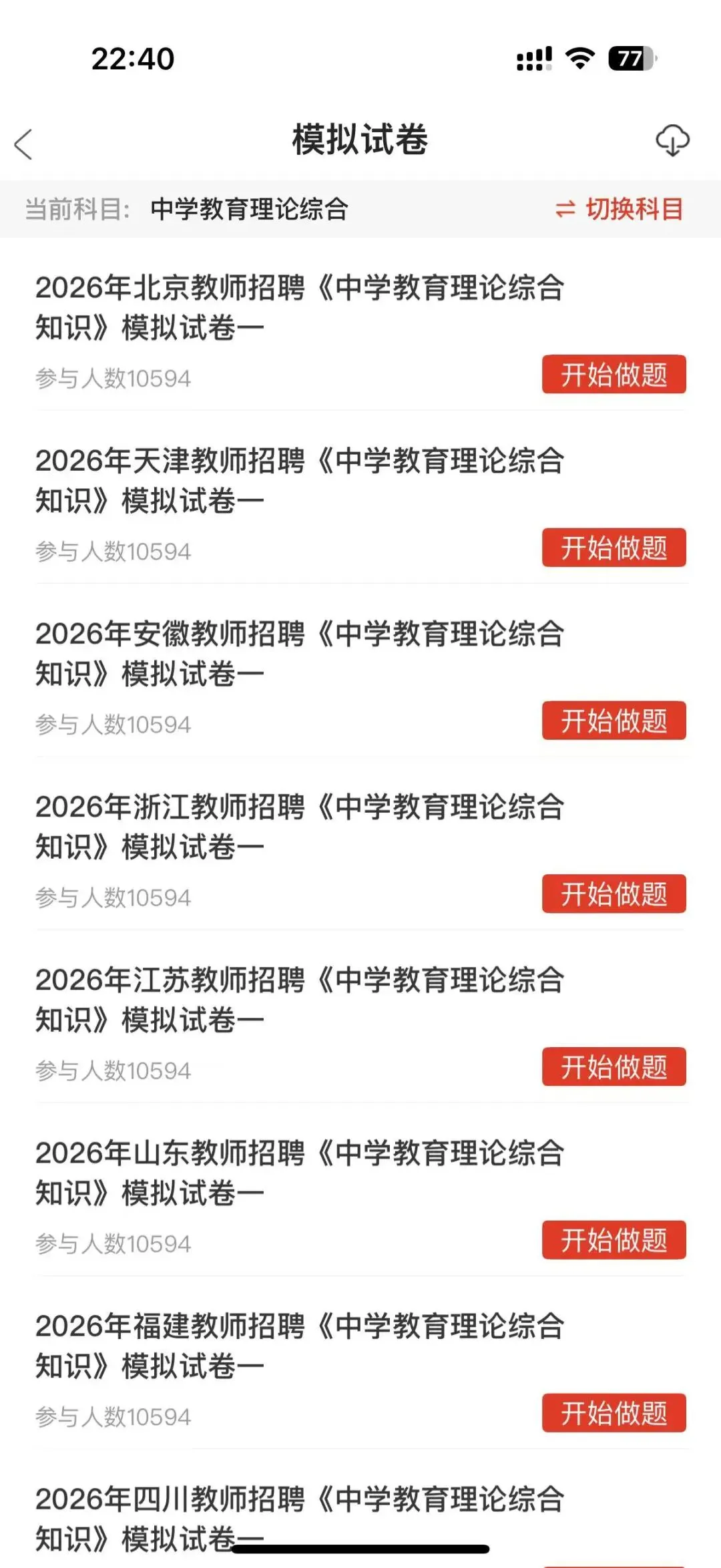This screenshot has width=721, height=1568.
Task: Start the 天津 mock paper with 开始做题
Action: tap(614, 548)
